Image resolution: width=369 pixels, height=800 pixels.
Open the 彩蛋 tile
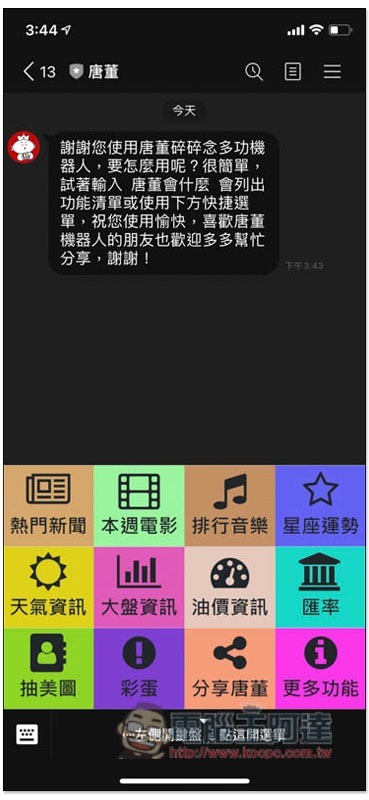coord(139,668)
